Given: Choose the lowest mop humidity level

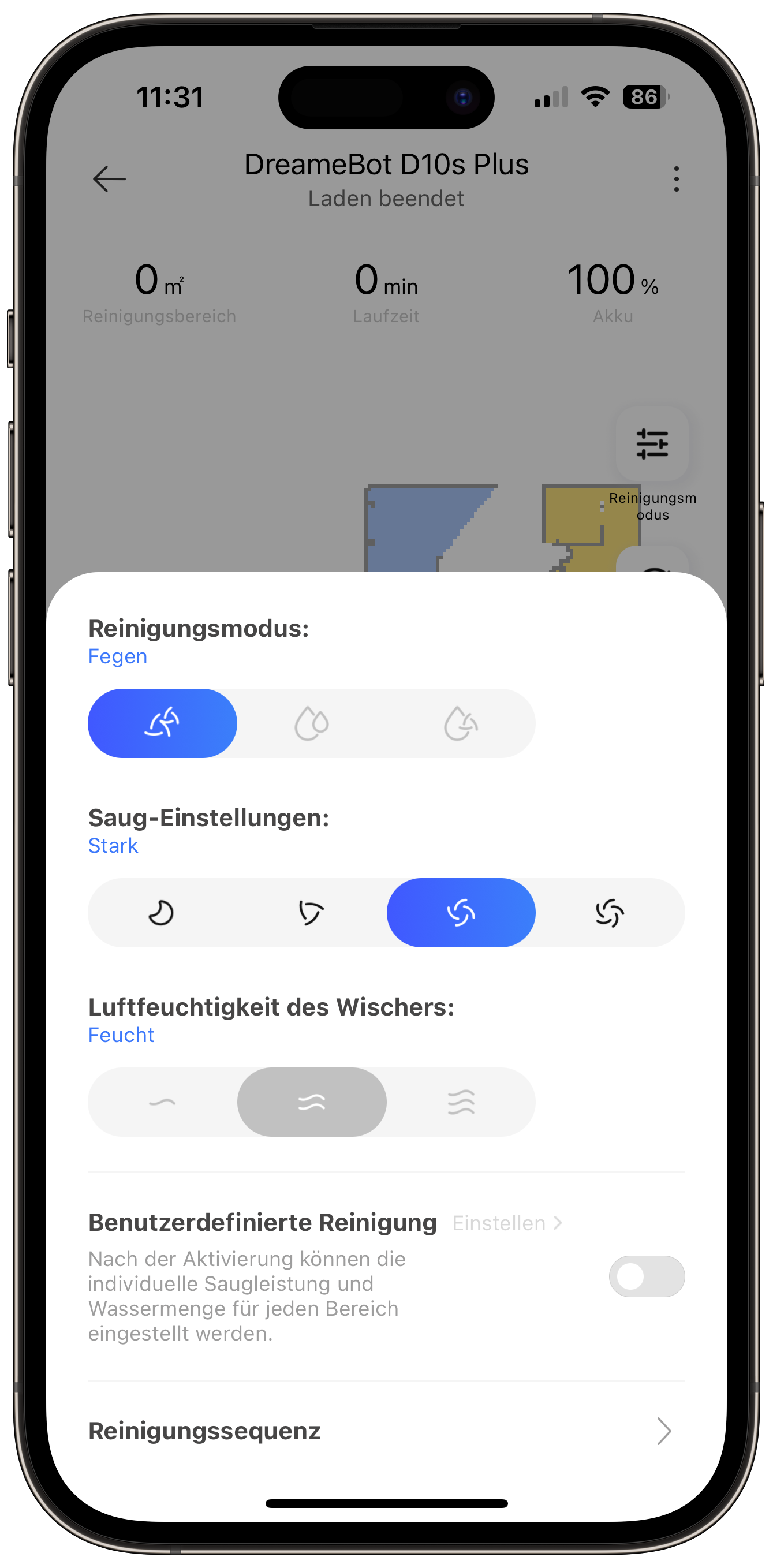Looking at the screenshot, I should 163,1102.
